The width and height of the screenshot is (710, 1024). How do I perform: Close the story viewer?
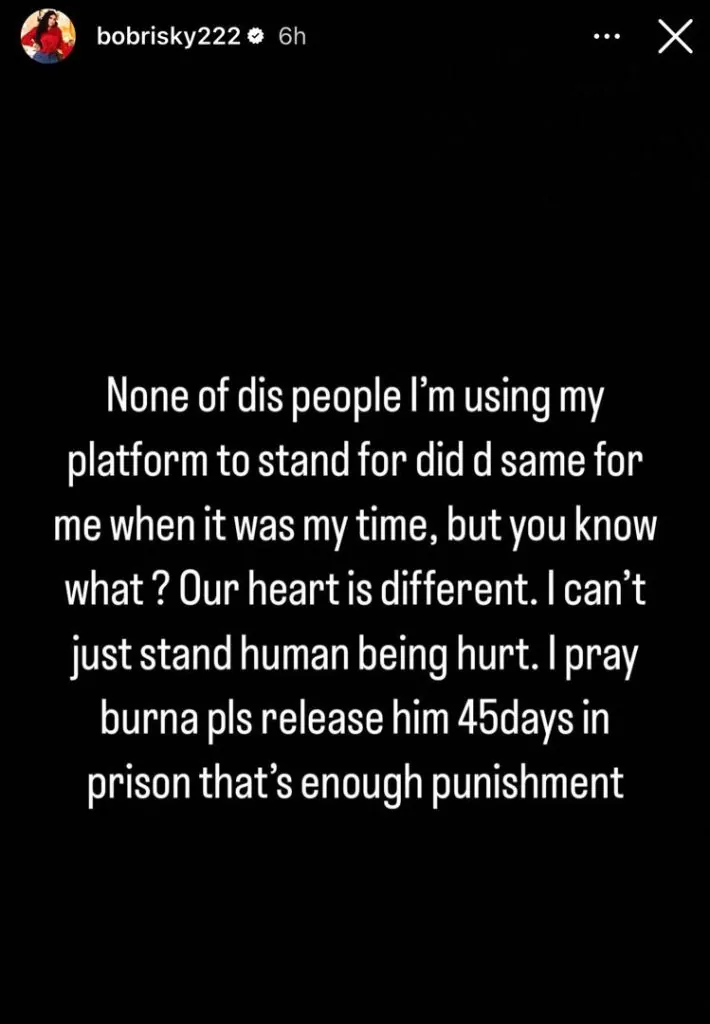[674, 37]
